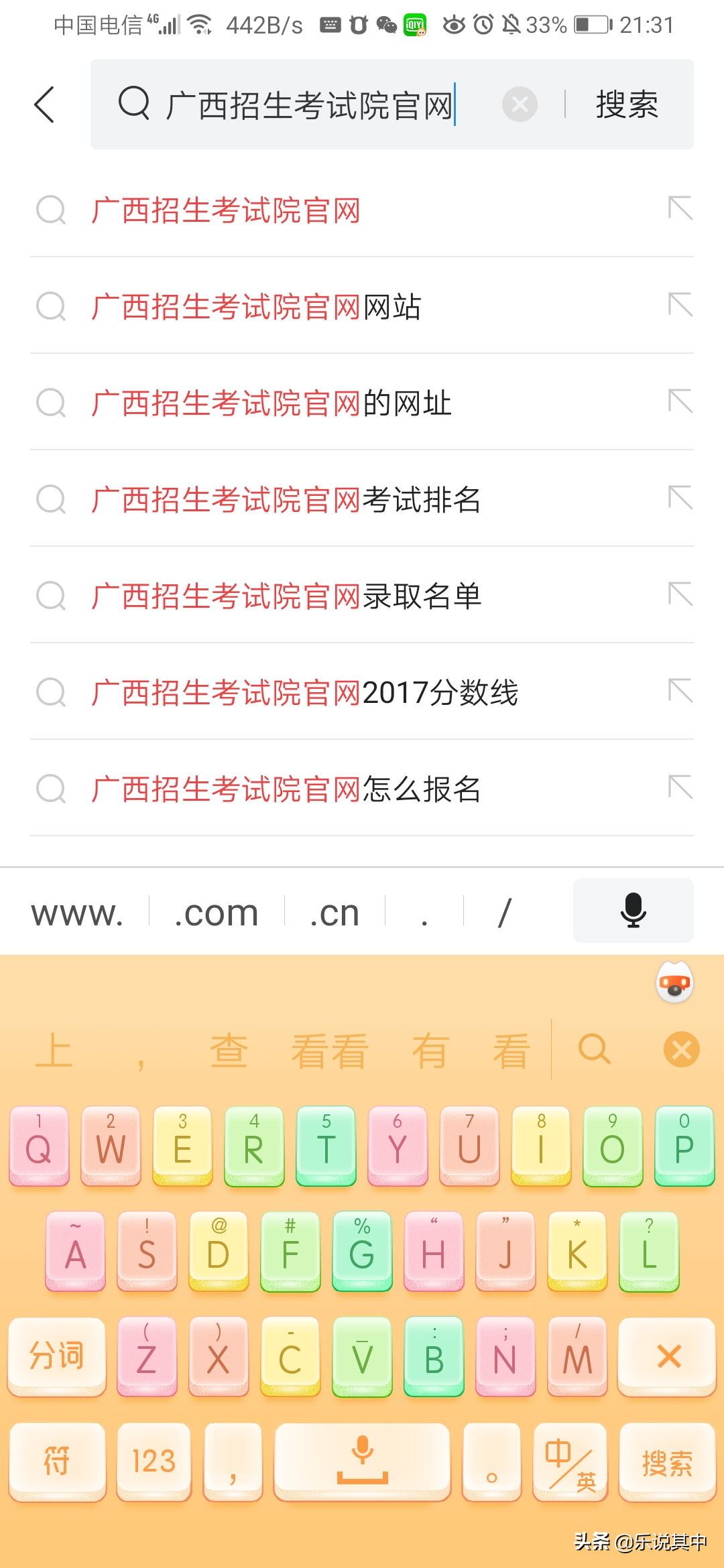Select the candidate word 看看
This screenshot has height=1568, width=724.
click(330, 1050)
